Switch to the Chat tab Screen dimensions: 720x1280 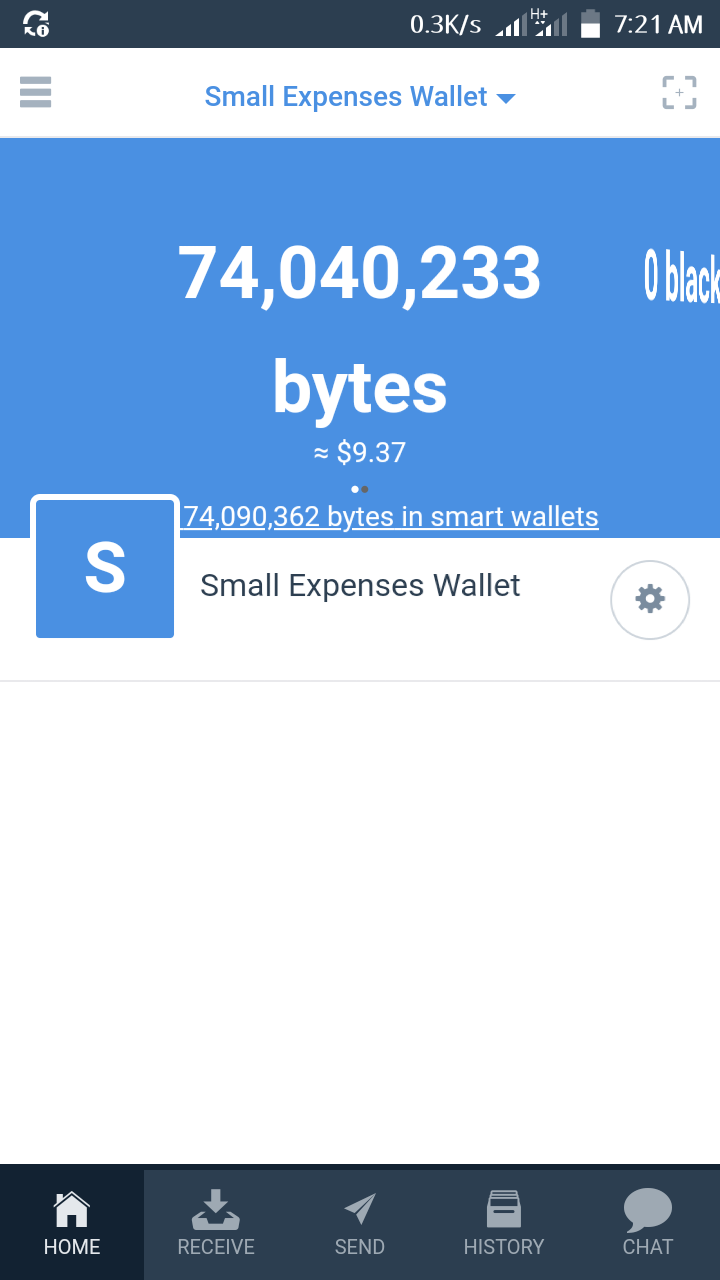coord(648,1223)
